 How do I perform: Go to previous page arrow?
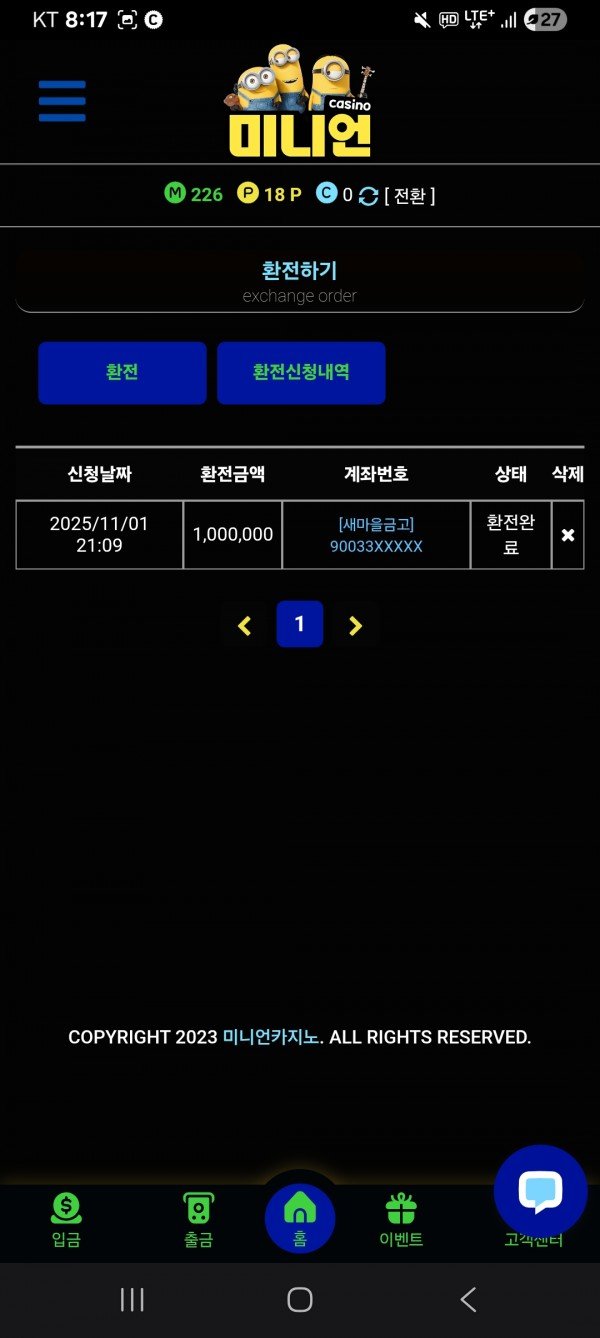244,625
